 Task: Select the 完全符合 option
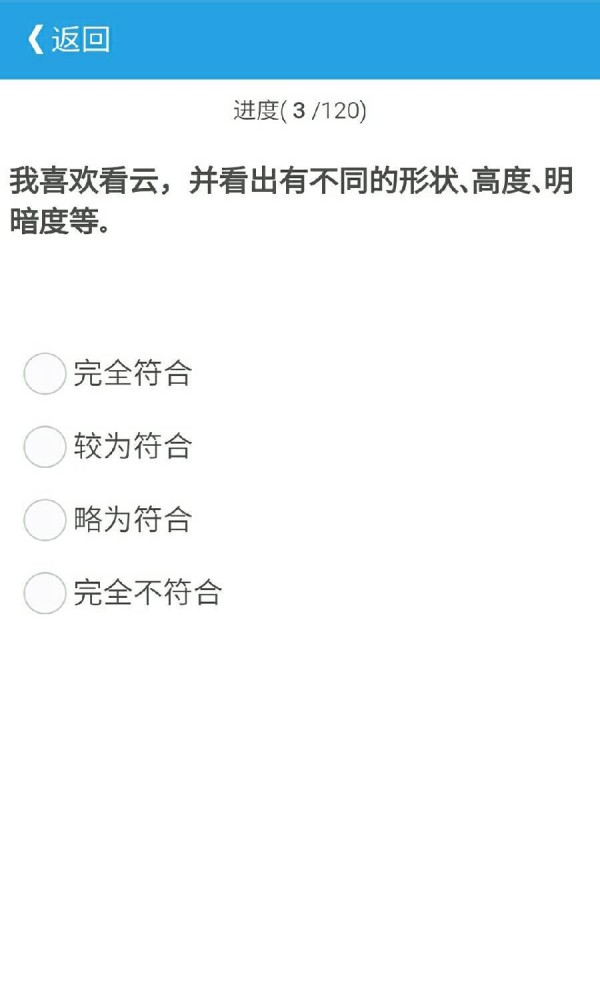[45, 374]
